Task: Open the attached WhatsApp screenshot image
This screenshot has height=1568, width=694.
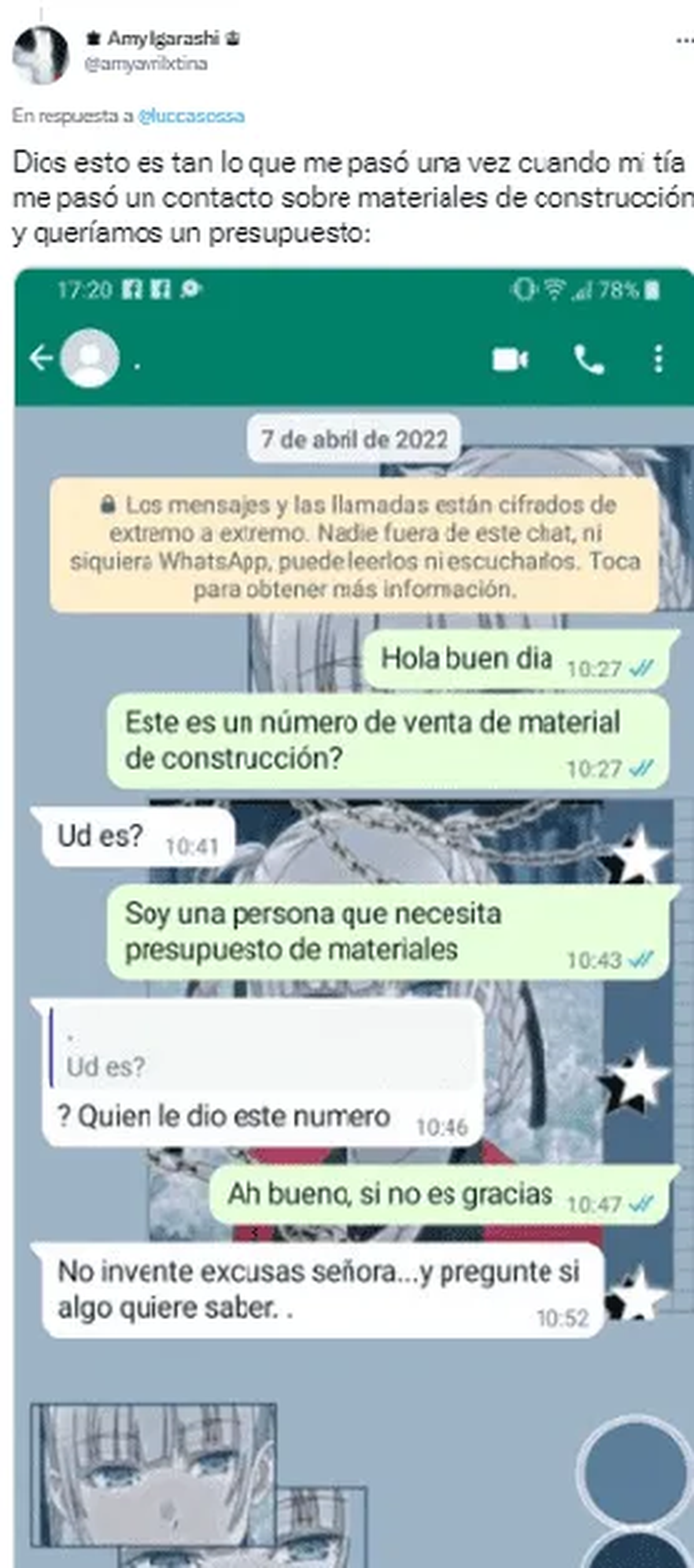Action: (353, 913)
